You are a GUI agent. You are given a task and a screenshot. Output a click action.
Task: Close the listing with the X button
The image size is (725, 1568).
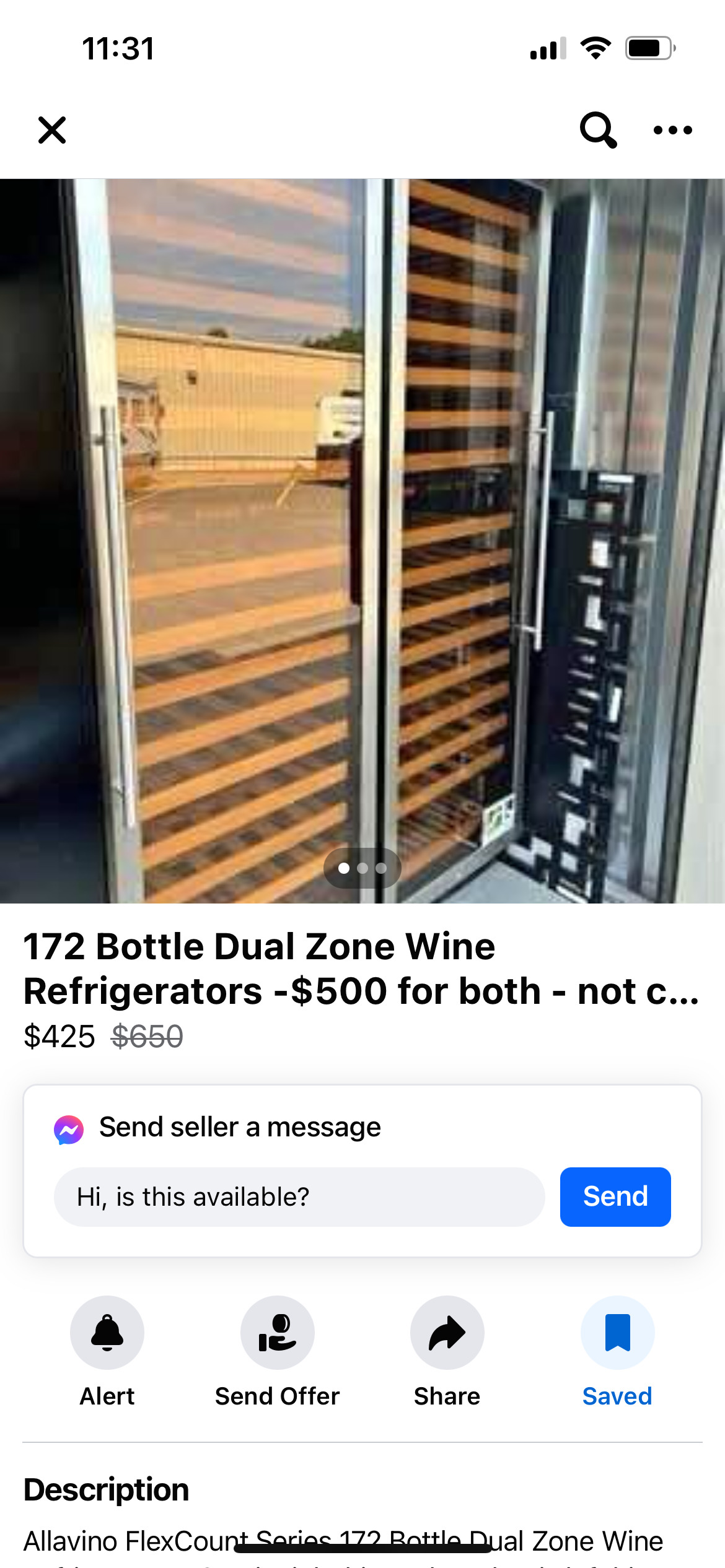click(52, 130)
